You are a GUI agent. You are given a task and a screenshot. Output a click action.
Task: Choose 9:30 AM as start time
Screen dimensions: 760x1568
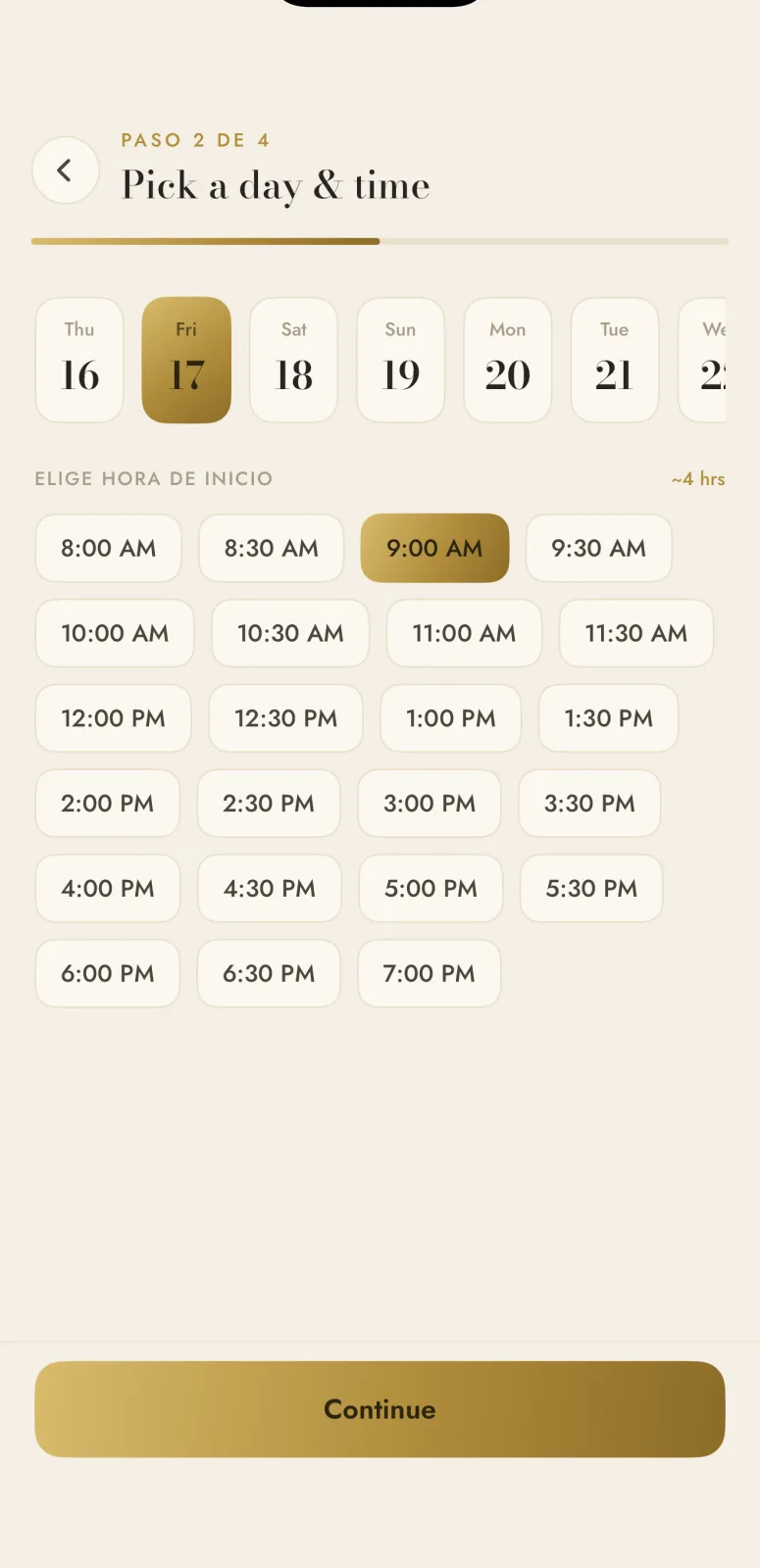[599, 548]
